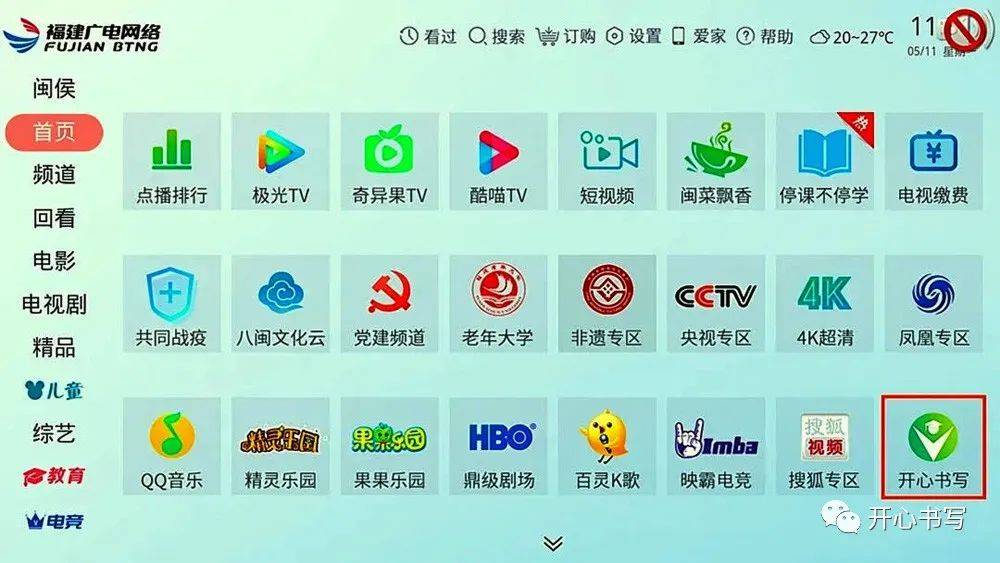Open 看过 watch history

pos(428,36)
